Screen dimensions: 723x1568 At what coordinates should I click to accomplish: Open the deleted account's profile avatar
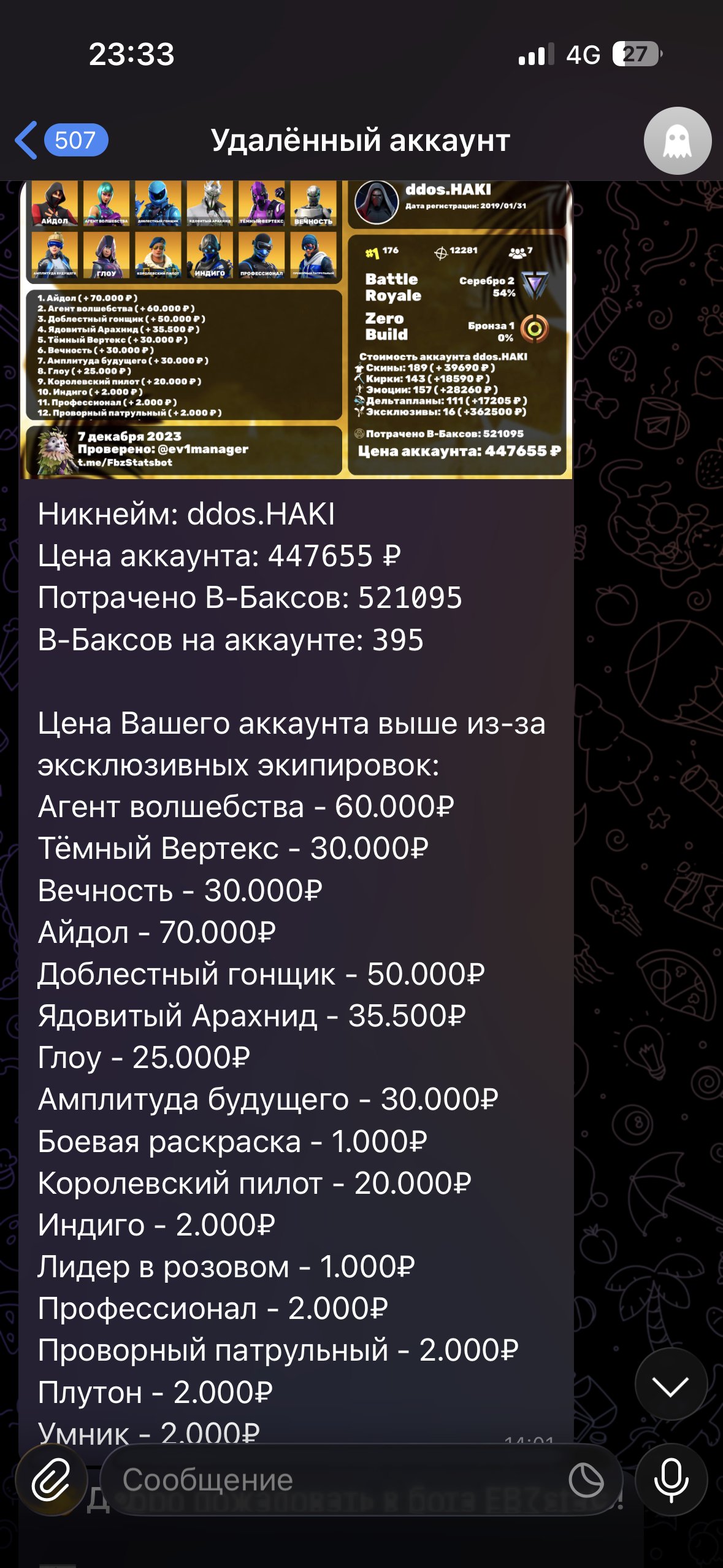[x=677, y=141]
